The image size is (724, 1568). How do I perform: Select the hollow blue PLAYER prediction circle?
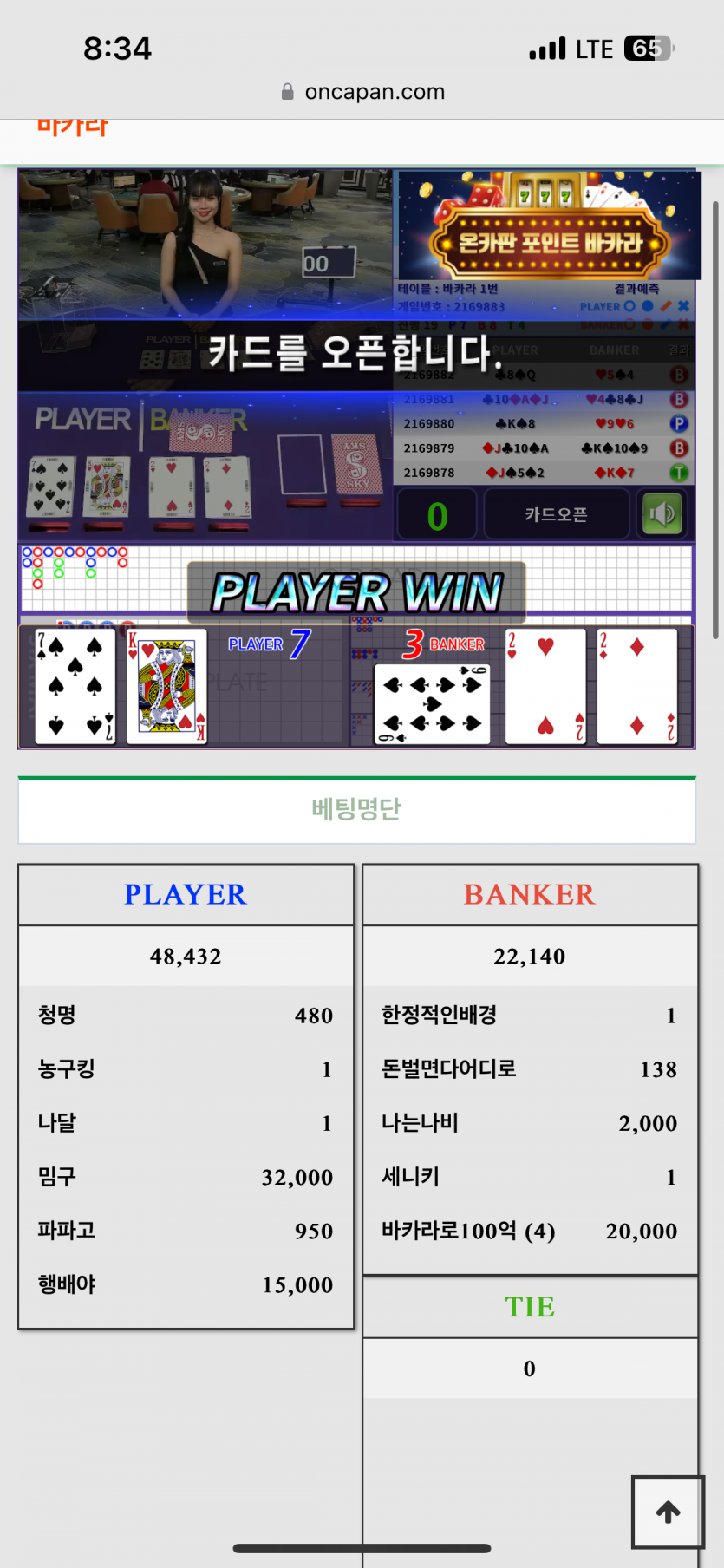click(629, 306)
